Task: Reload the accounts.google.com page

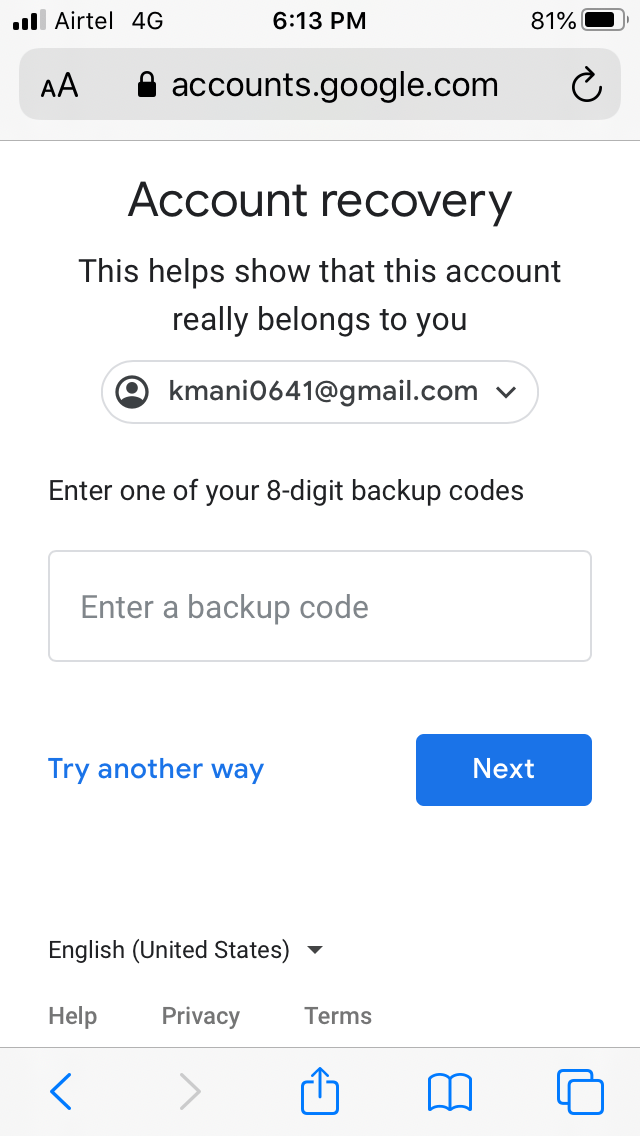Action: pyautogui.click(x=586, y=85)
